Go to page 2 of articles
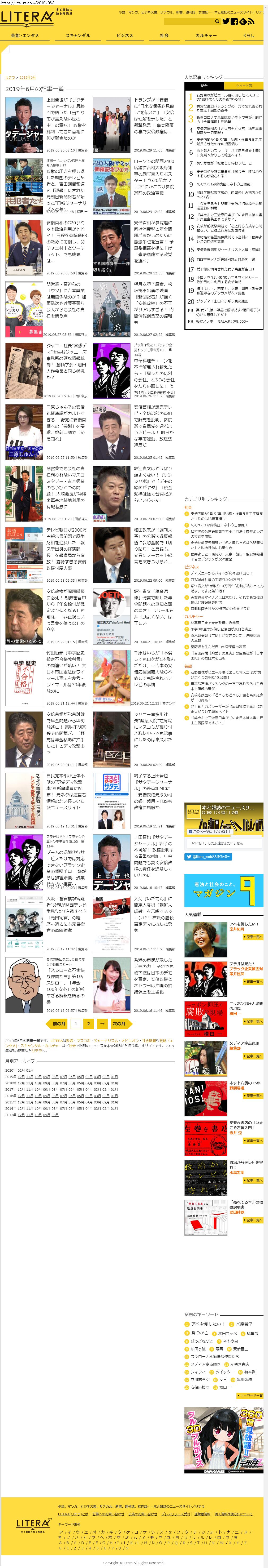 (x=89, y=1023)
